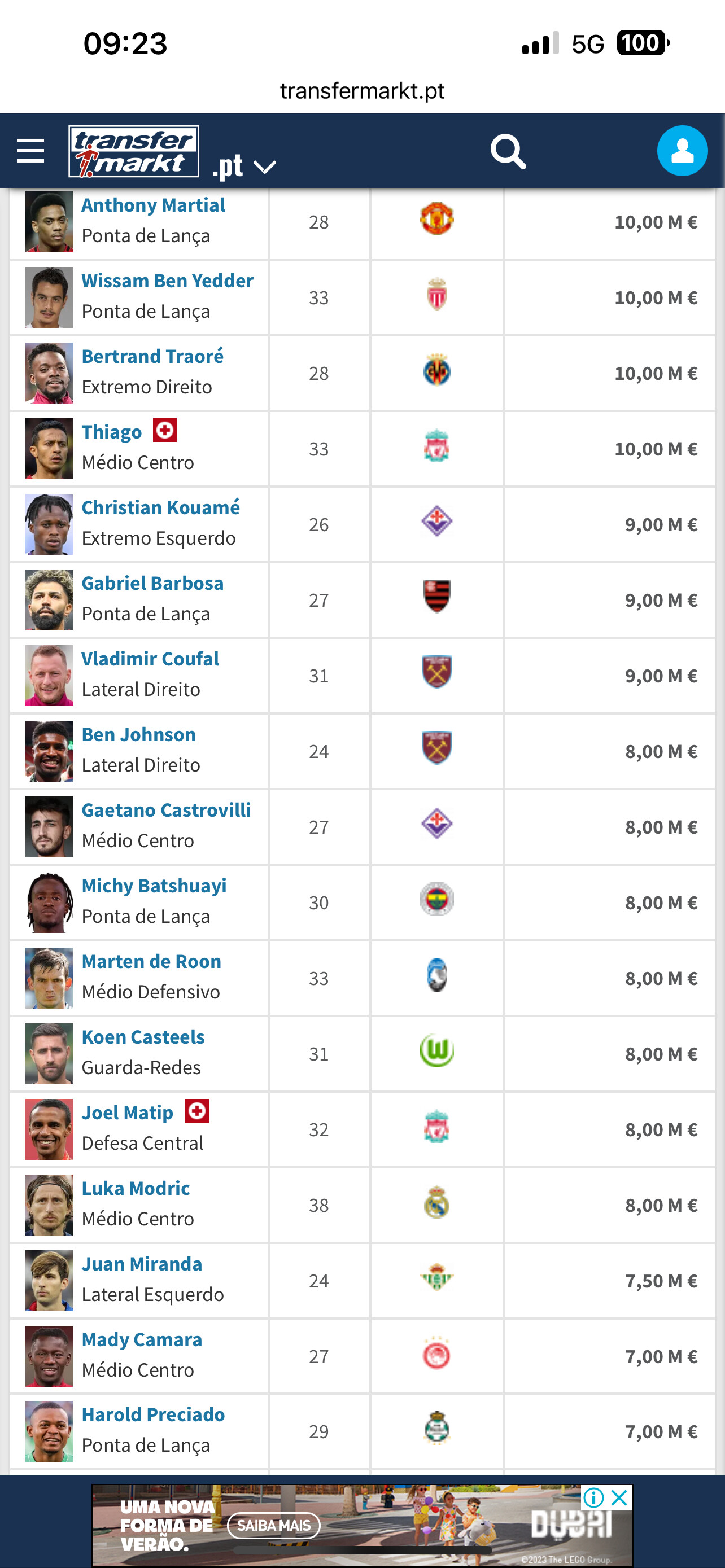
Task: Tap the Wolfsburg crest beside Koen Casteels
Action: click(x=436, y=1051)
